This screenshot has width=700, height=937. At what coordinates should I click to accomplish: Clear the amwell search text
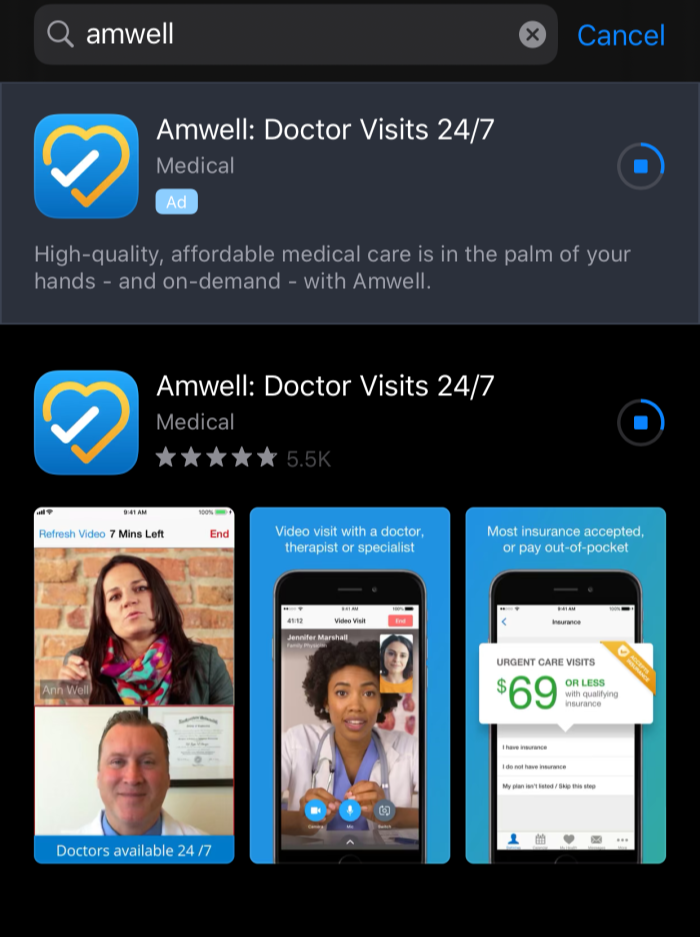533,35
